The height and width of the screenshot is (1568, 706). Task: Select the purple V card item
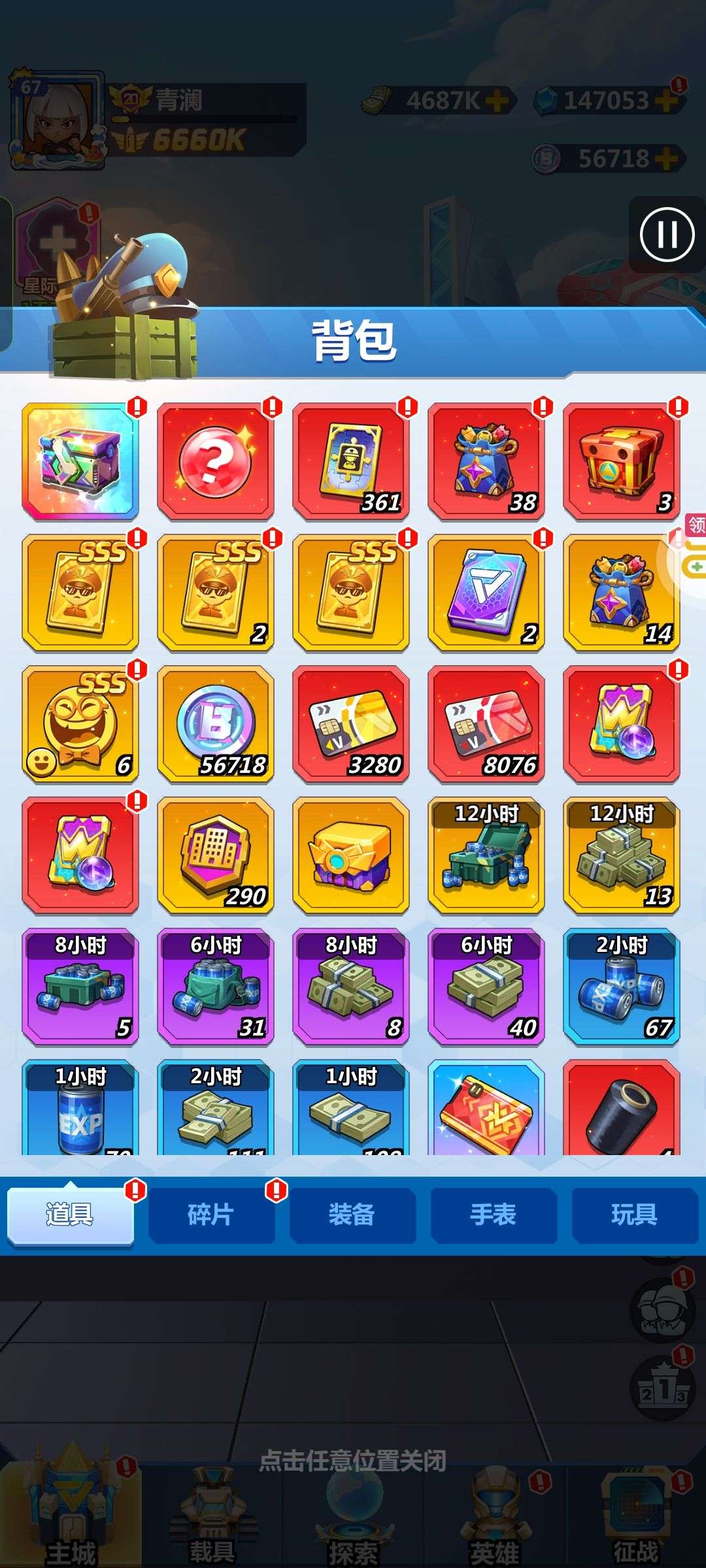(x=486, y=593)
